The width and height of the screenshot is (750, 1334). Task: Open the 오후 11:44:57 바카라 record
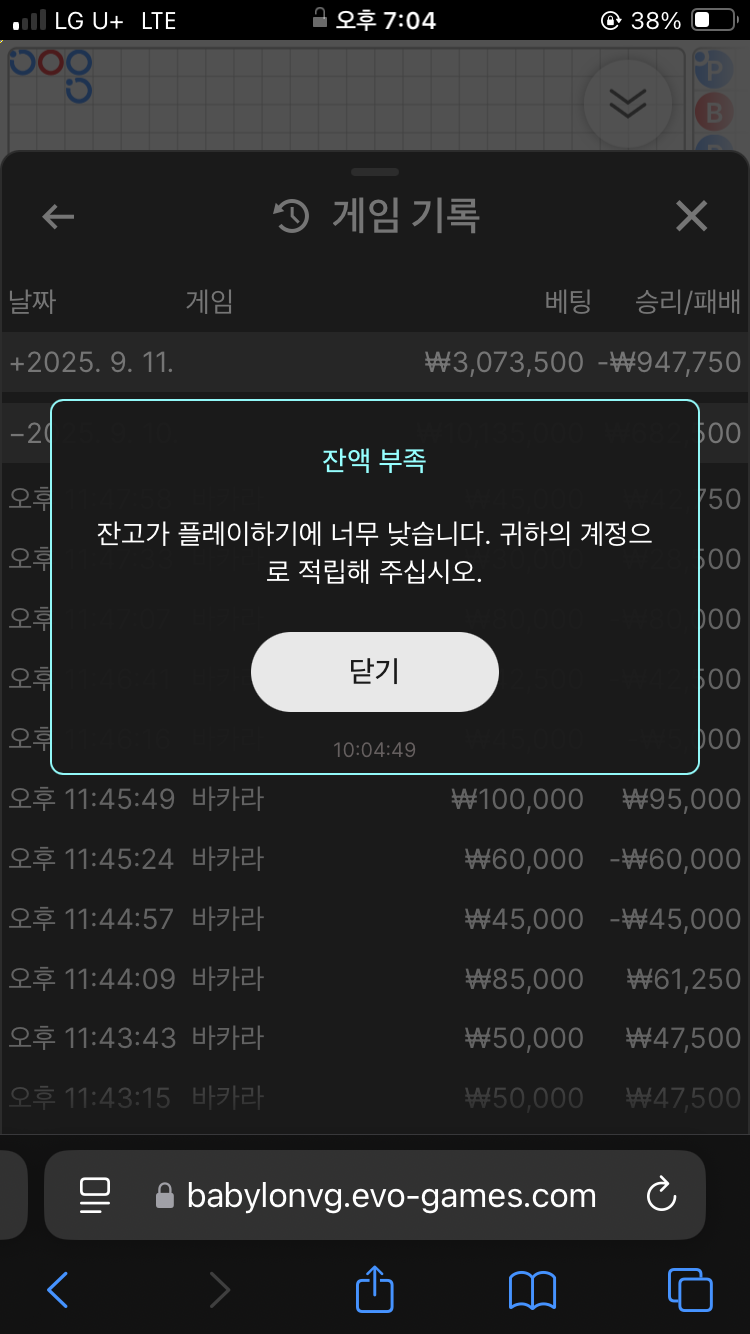(374, 919)
